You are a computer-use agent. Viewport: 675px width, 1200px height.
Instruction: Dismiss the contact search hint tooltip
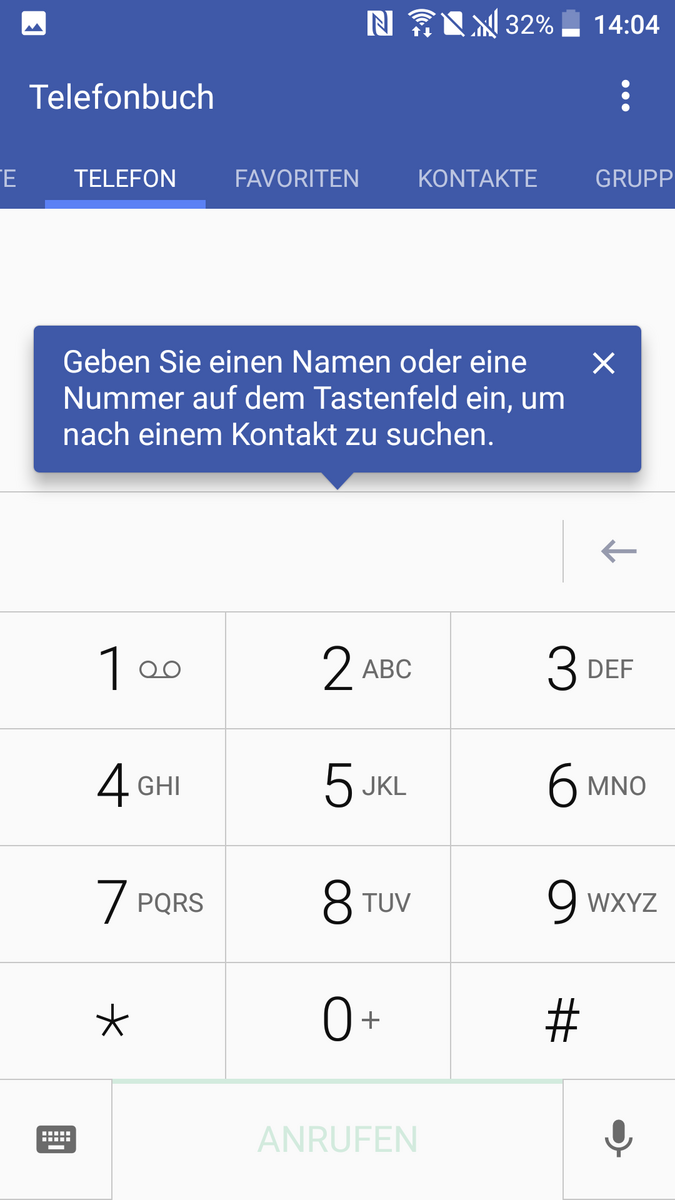(x=603, y=363)
